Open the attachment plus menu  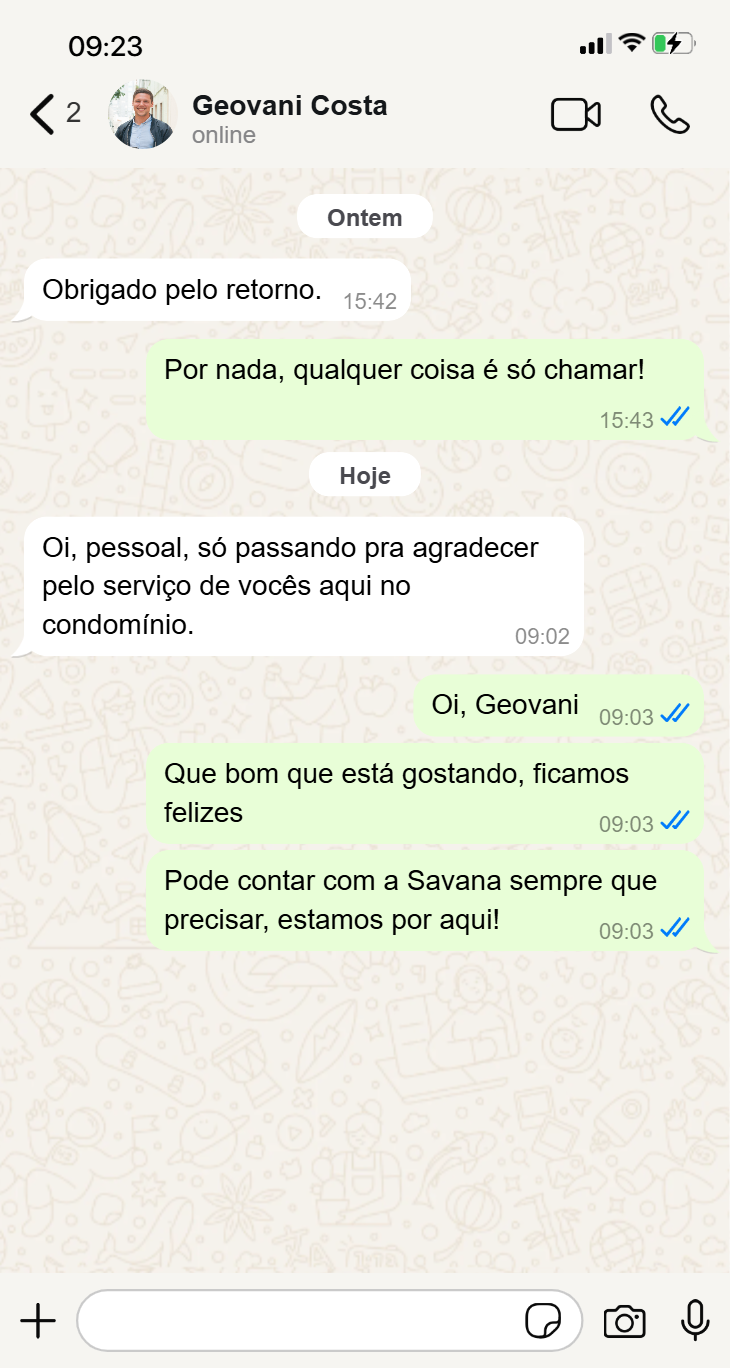38,1321
